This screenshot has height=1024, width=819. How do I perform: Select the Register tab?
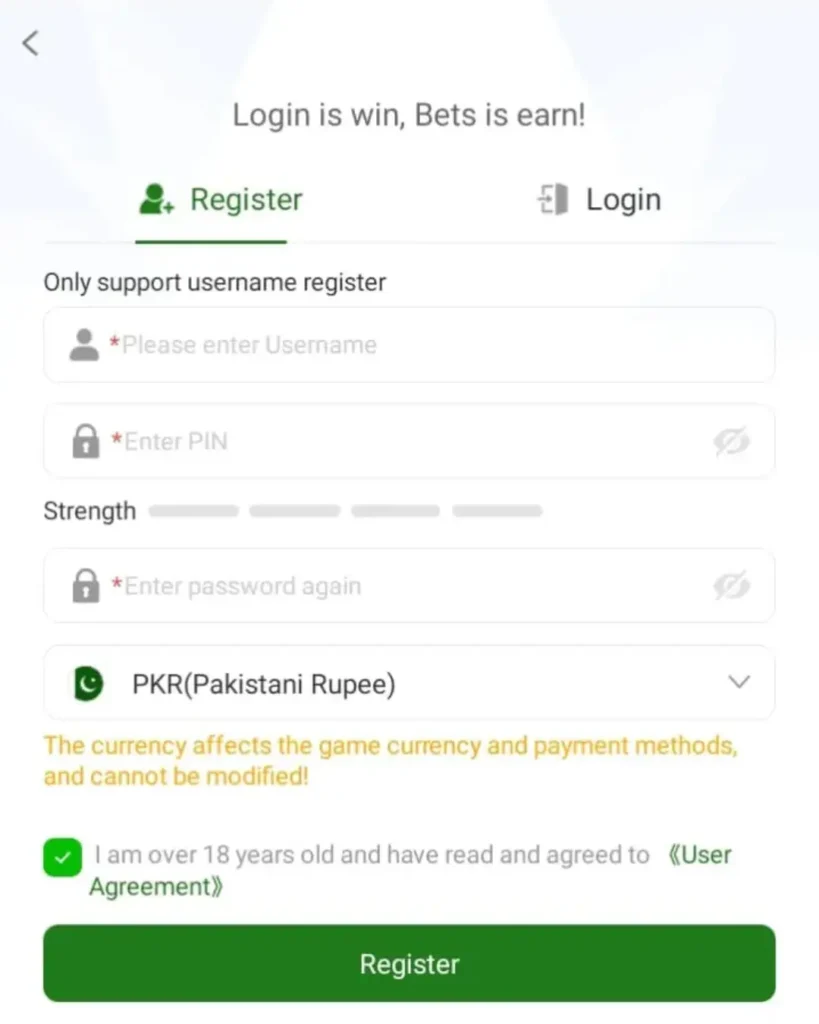pyautogui.click(x=221, y=199)
